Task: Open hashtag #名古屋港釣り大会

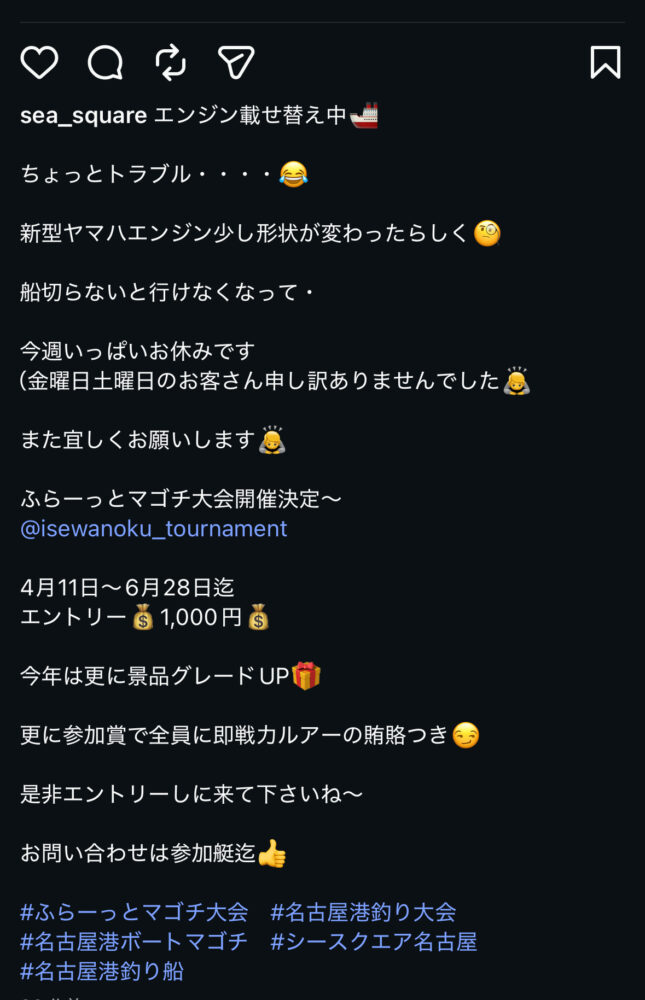Action: (363, 912)
